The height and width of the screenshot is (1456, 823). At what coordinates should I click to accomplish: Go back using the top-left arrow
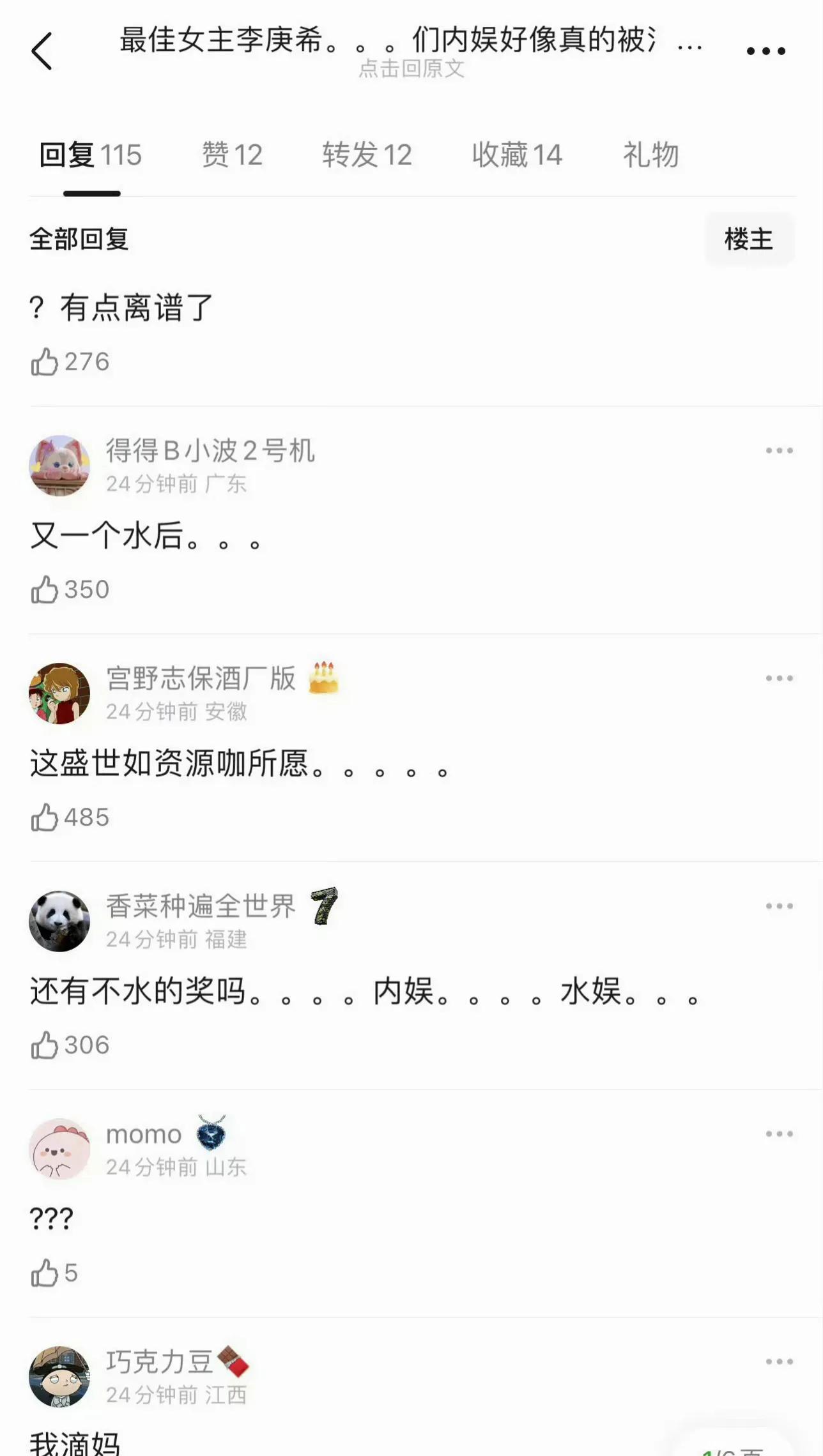click(42, 51)
